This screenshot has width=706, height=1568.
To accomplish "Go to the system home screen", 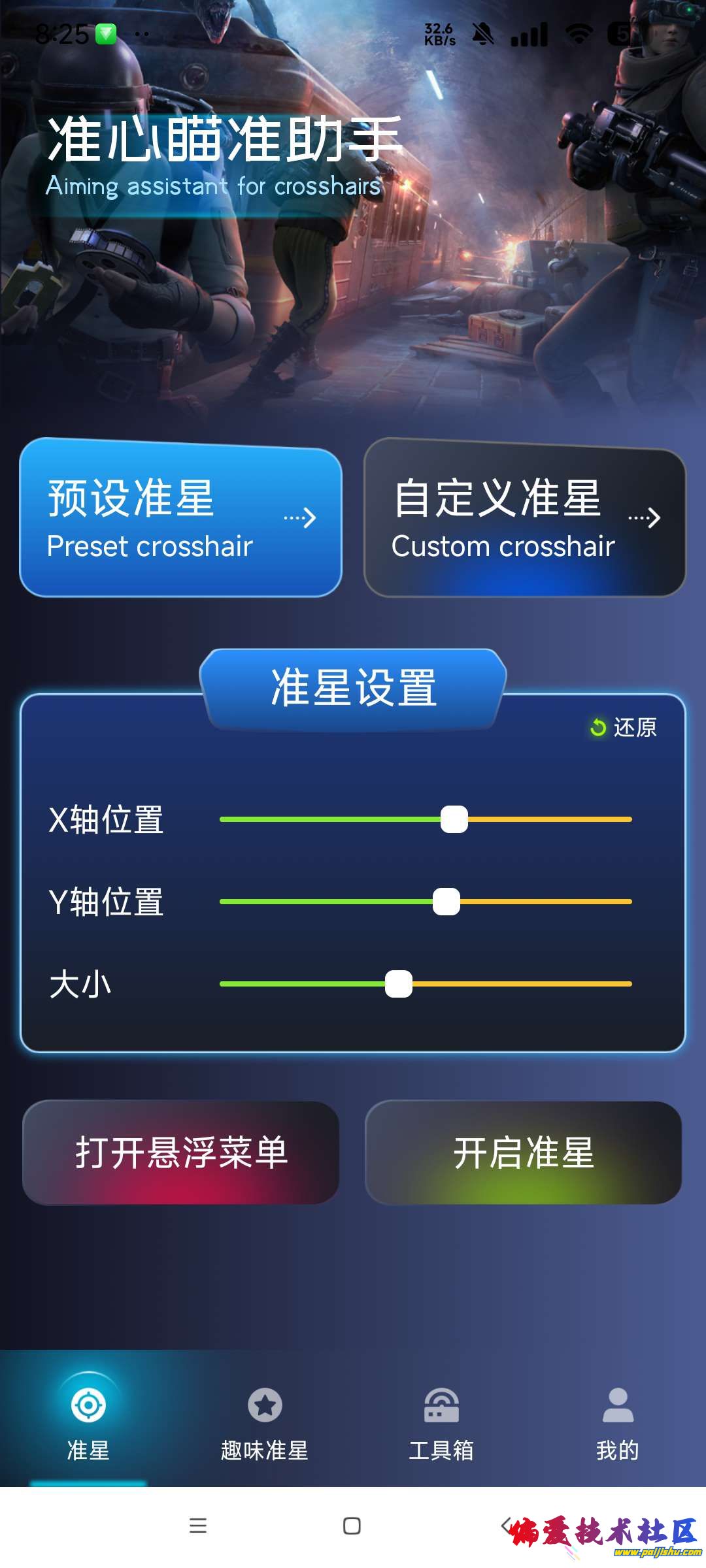I will 352,1526.
